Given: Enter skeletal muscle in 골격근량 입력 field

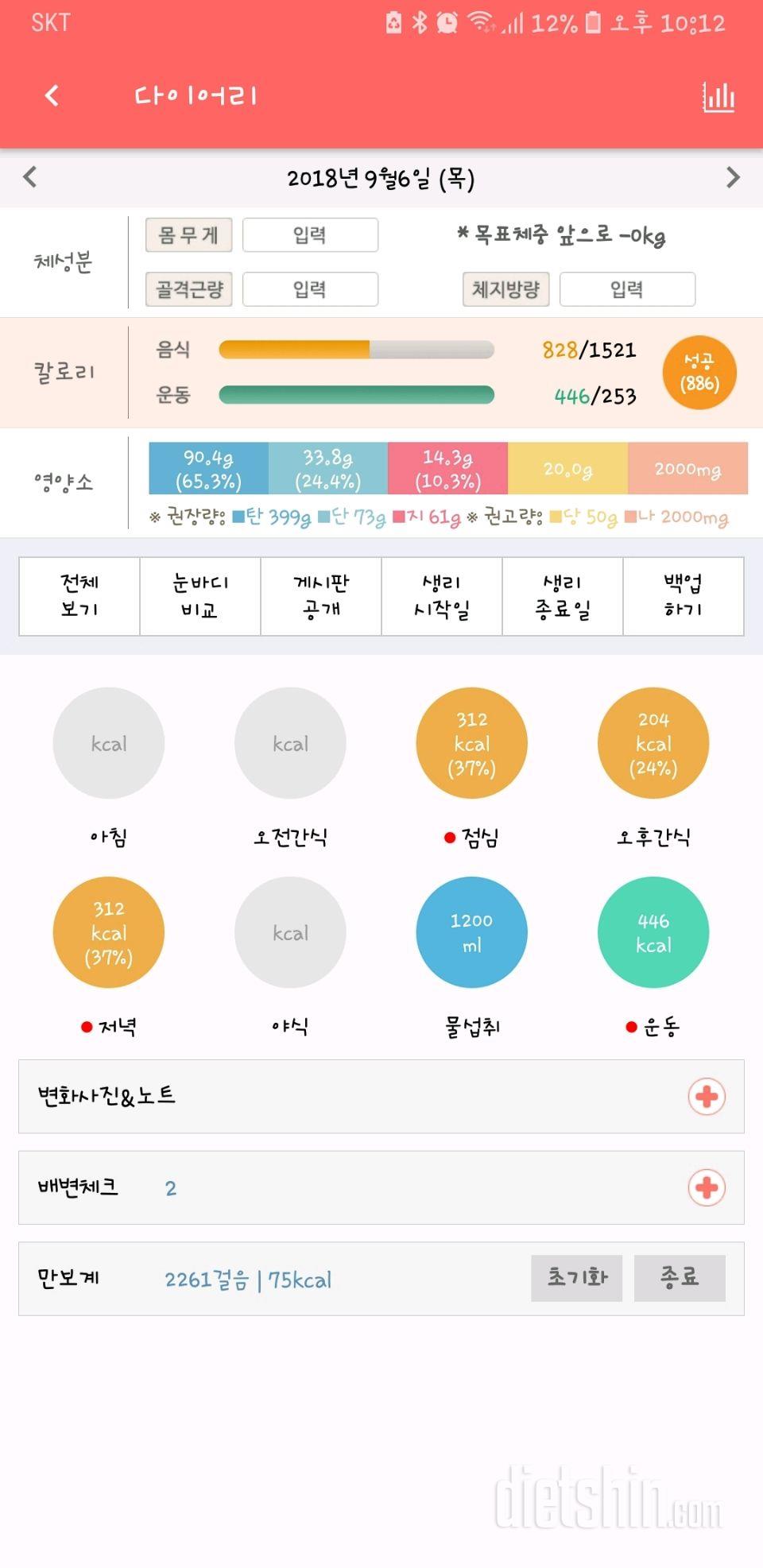Looking at the screenshot, I should point(309,289).
